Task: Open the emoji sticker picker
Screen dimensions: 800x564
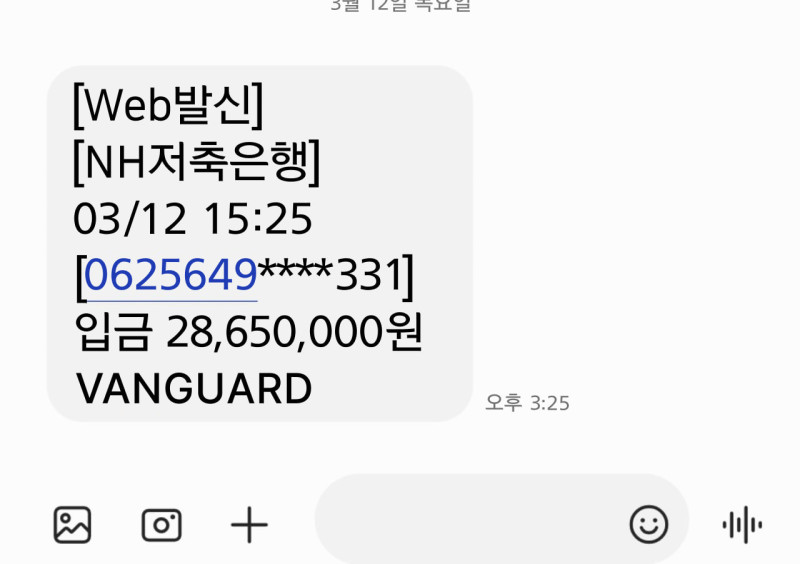Action: pos(648,523)
